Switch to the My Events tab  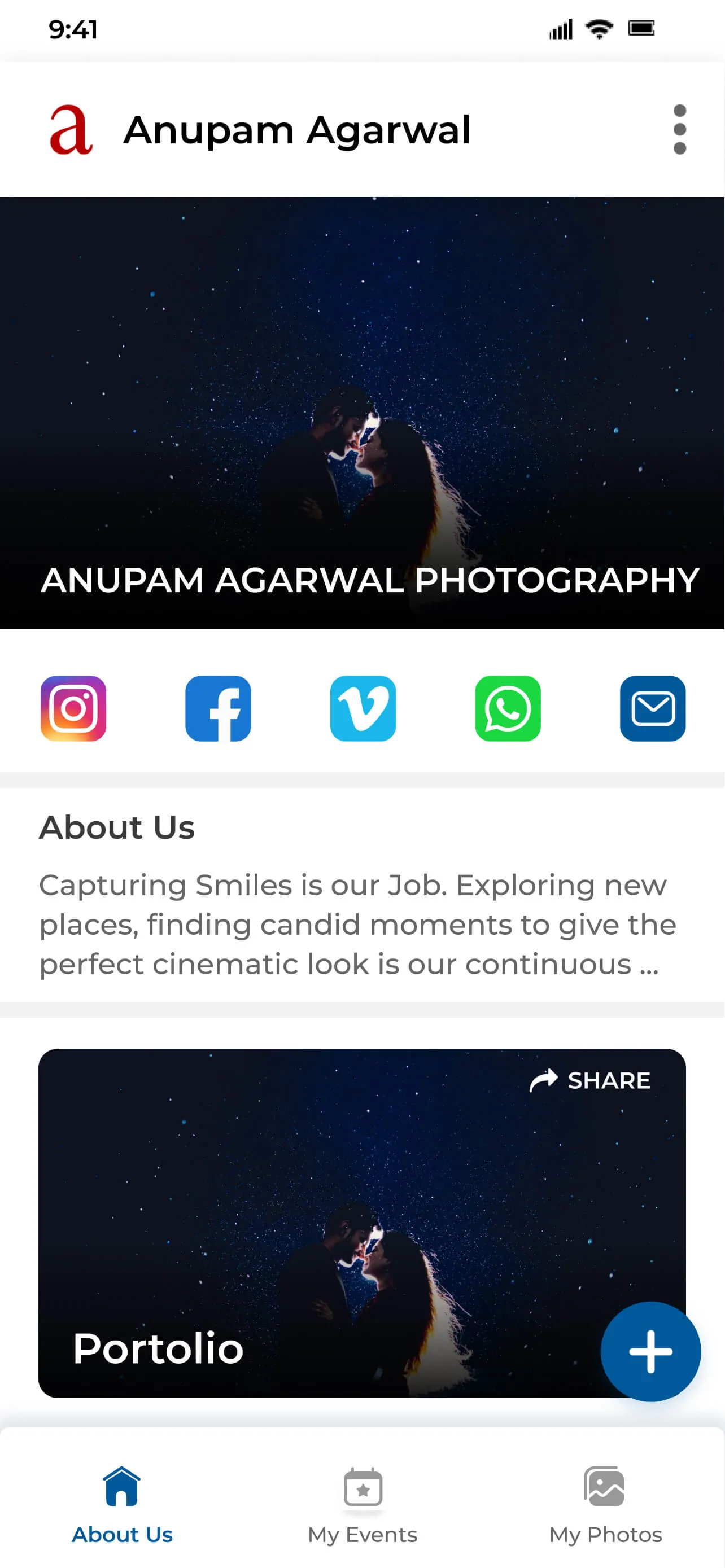coord(363,1504)
